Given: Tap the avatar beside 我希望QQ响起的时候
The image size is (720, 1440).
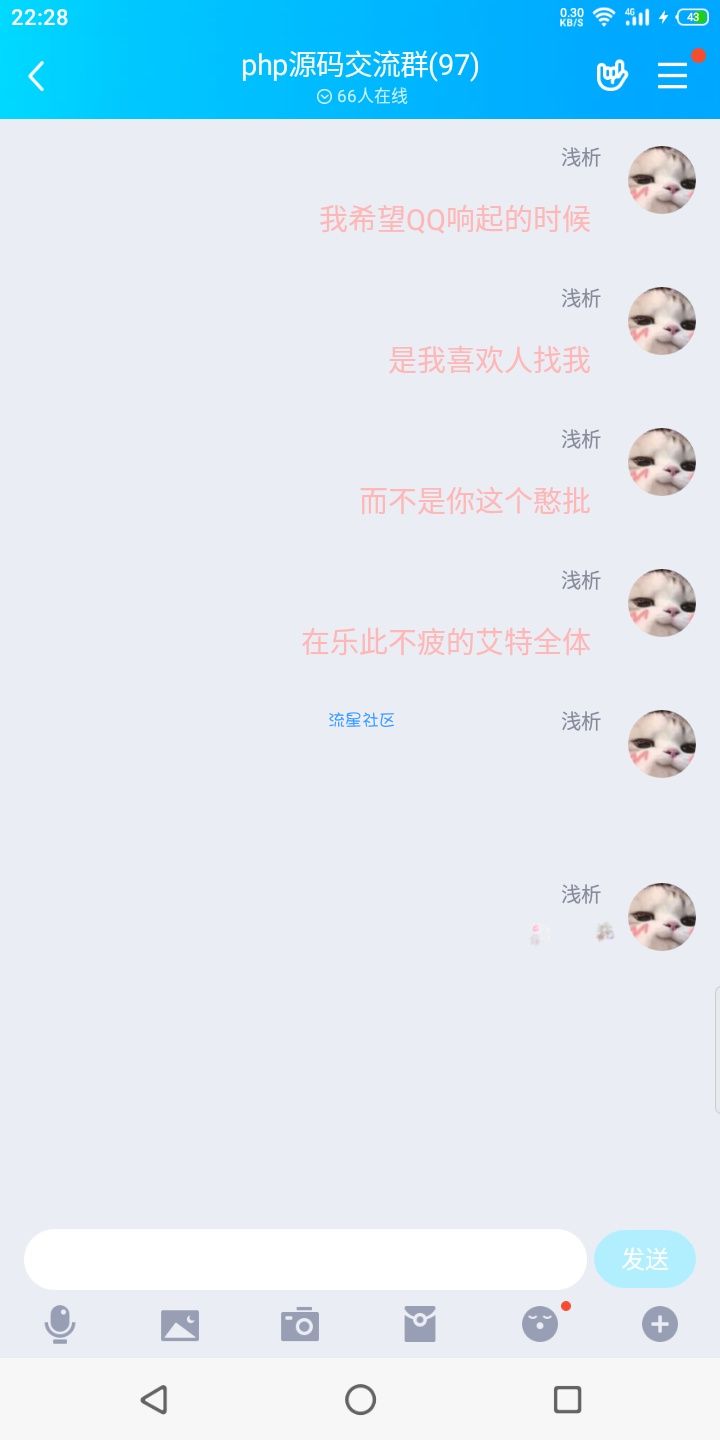Looking at the screenshot, I should (x=662, y=180).
